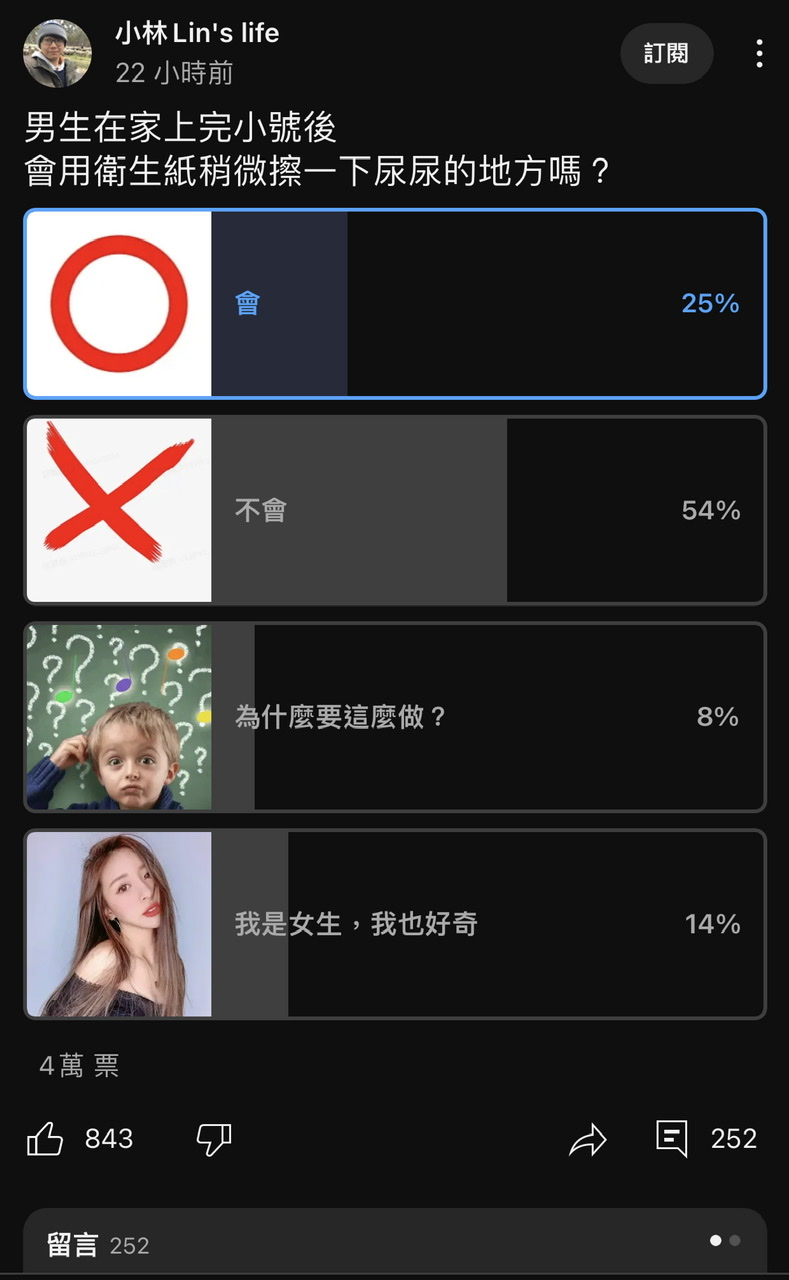Like this community post
The image size is (789, 1280).
pos(45,1138)
